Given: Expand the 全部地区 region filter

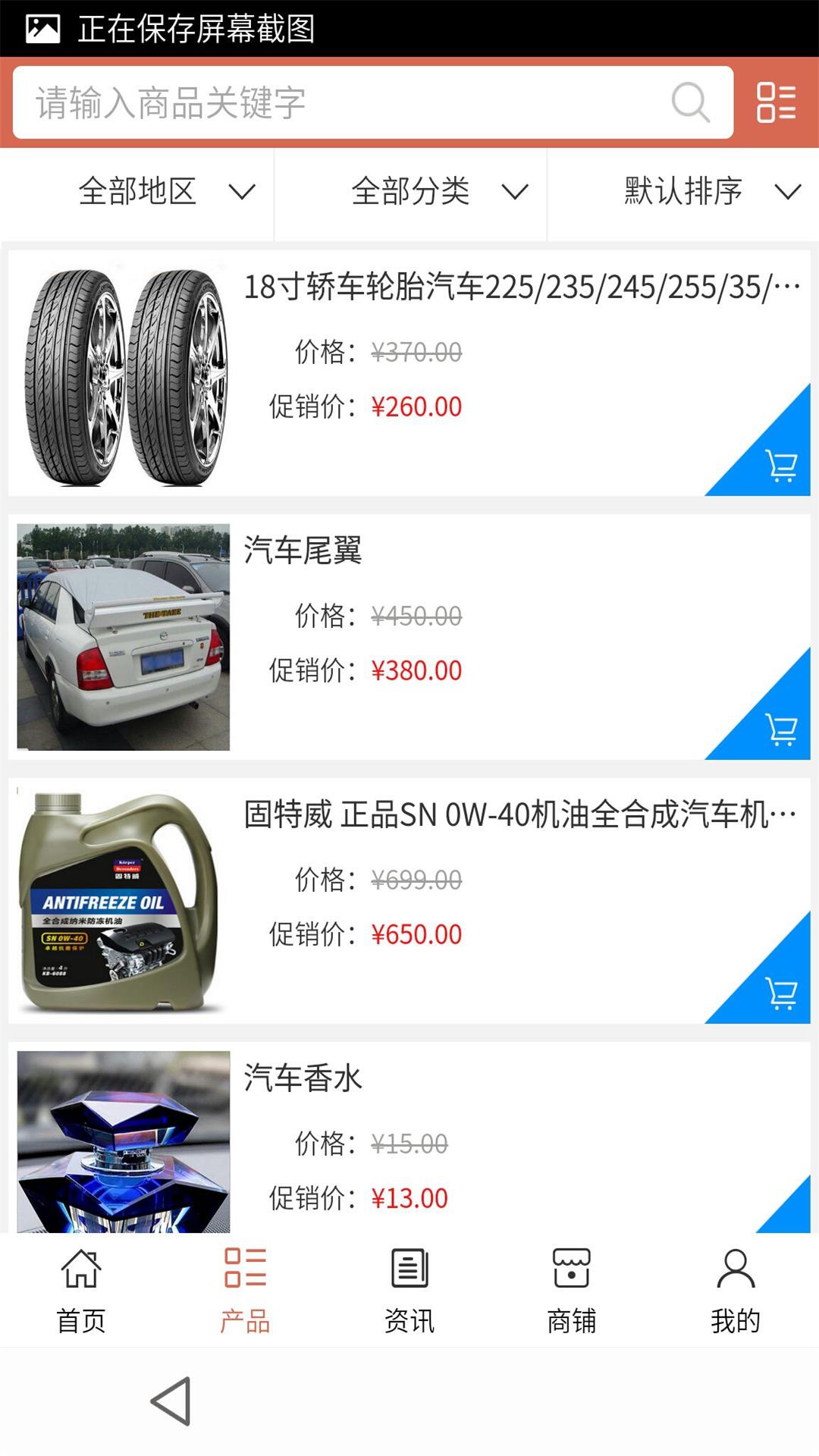Looking at the screenshot, I should (x=167, y=191).
